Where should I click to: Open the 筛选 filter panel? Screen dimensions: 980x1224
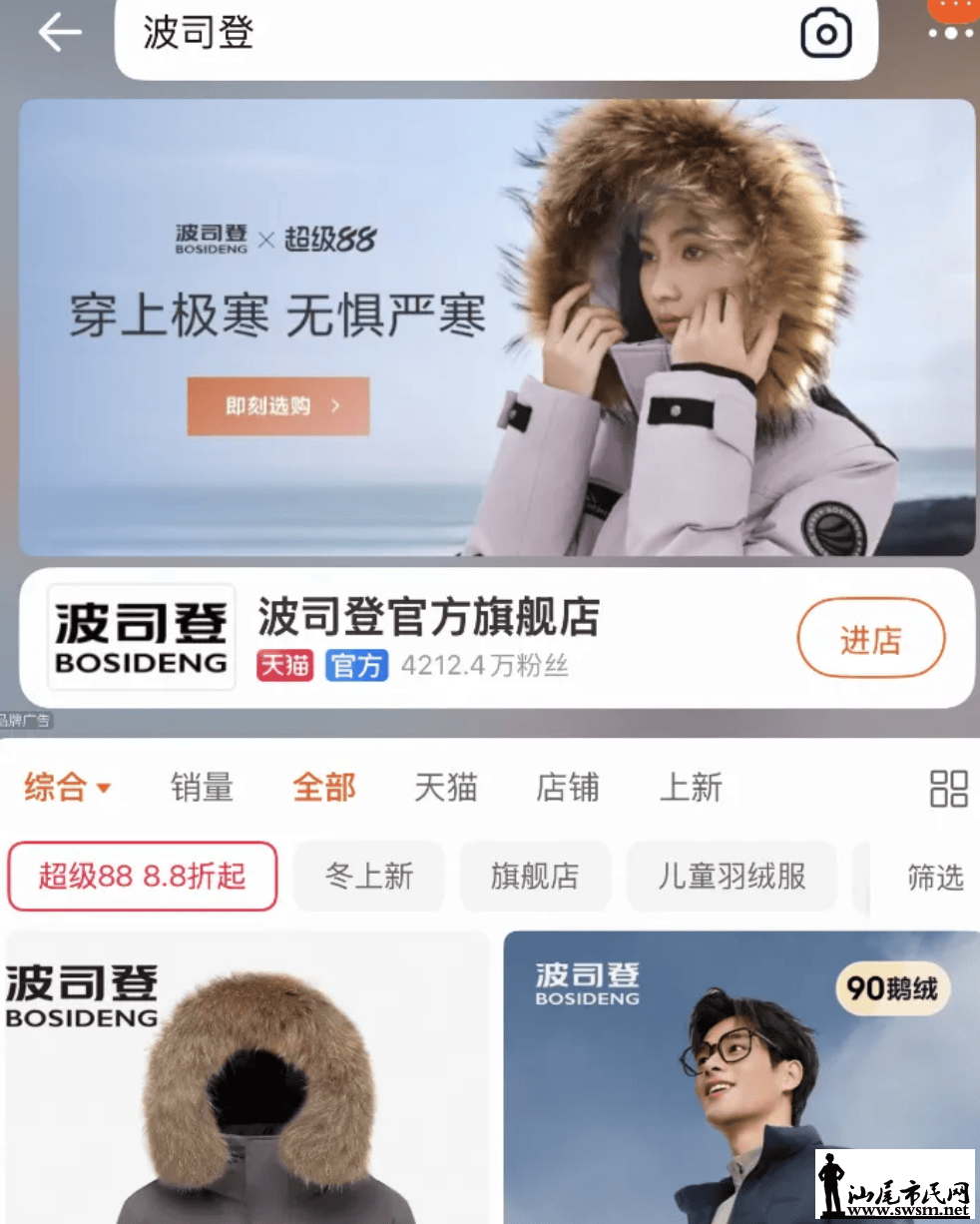coord(934,877)
